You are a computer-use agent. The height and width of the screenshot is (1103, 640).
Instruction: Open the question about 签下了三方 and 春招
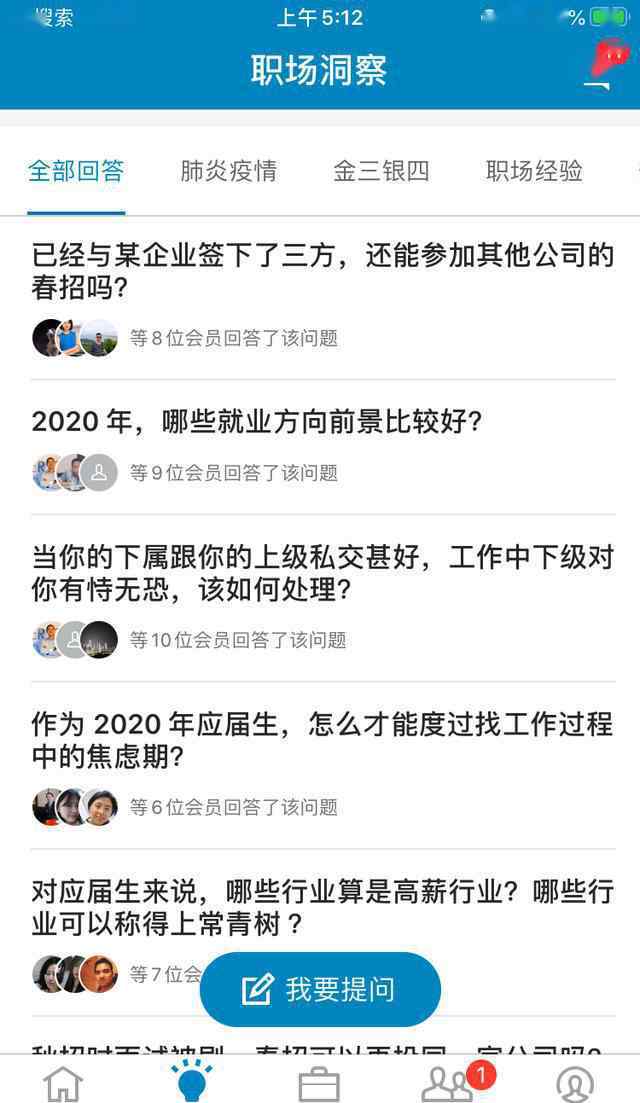(322, 272)
